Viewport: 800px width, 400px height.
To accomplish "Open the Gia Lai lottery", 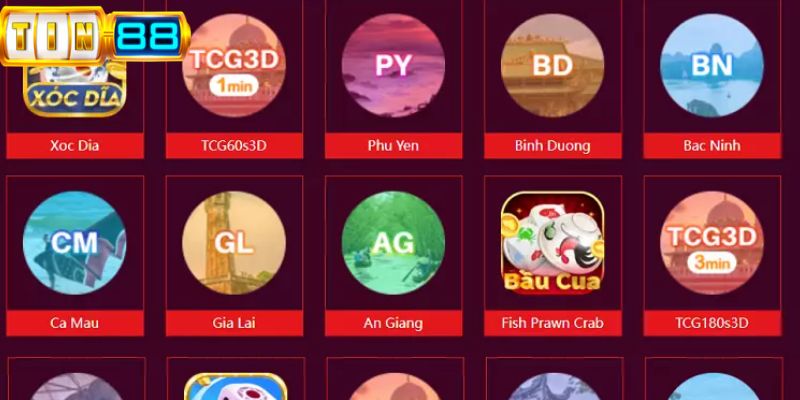I will pos(233,243).
